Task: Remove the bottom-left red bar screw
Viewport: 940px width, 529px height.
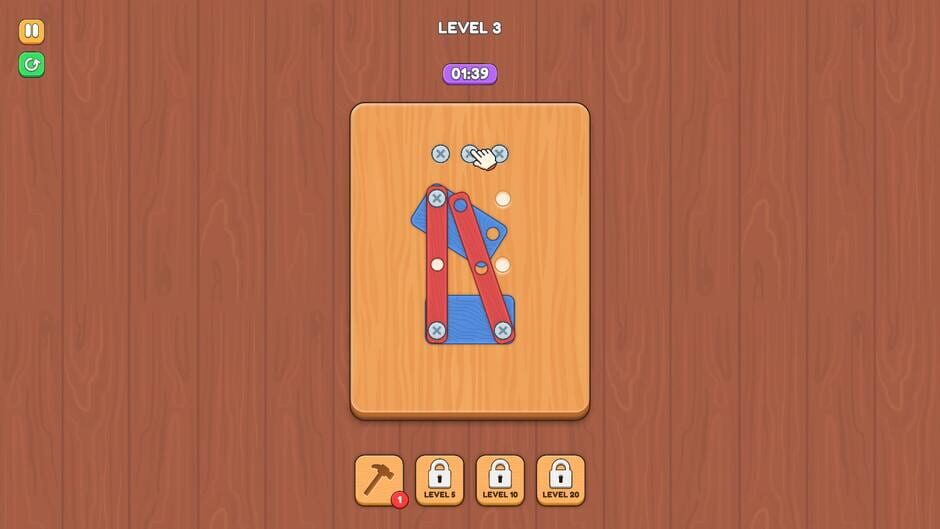Action: point(437,330)
